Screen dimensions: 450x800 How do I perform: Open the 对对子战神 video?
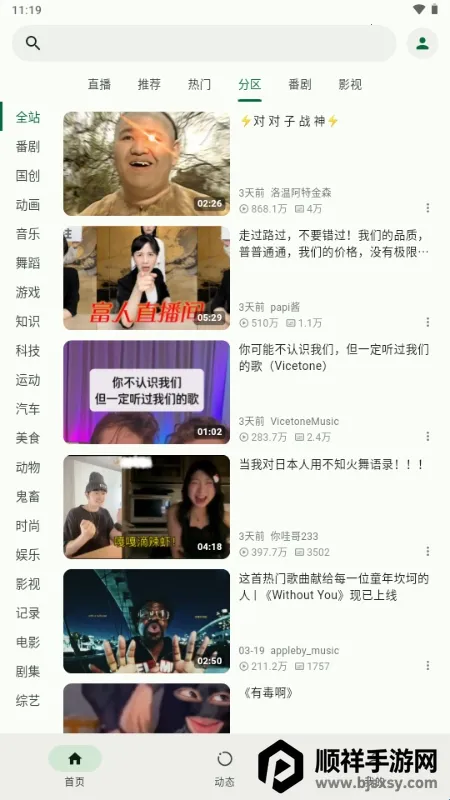pos(247,164)
